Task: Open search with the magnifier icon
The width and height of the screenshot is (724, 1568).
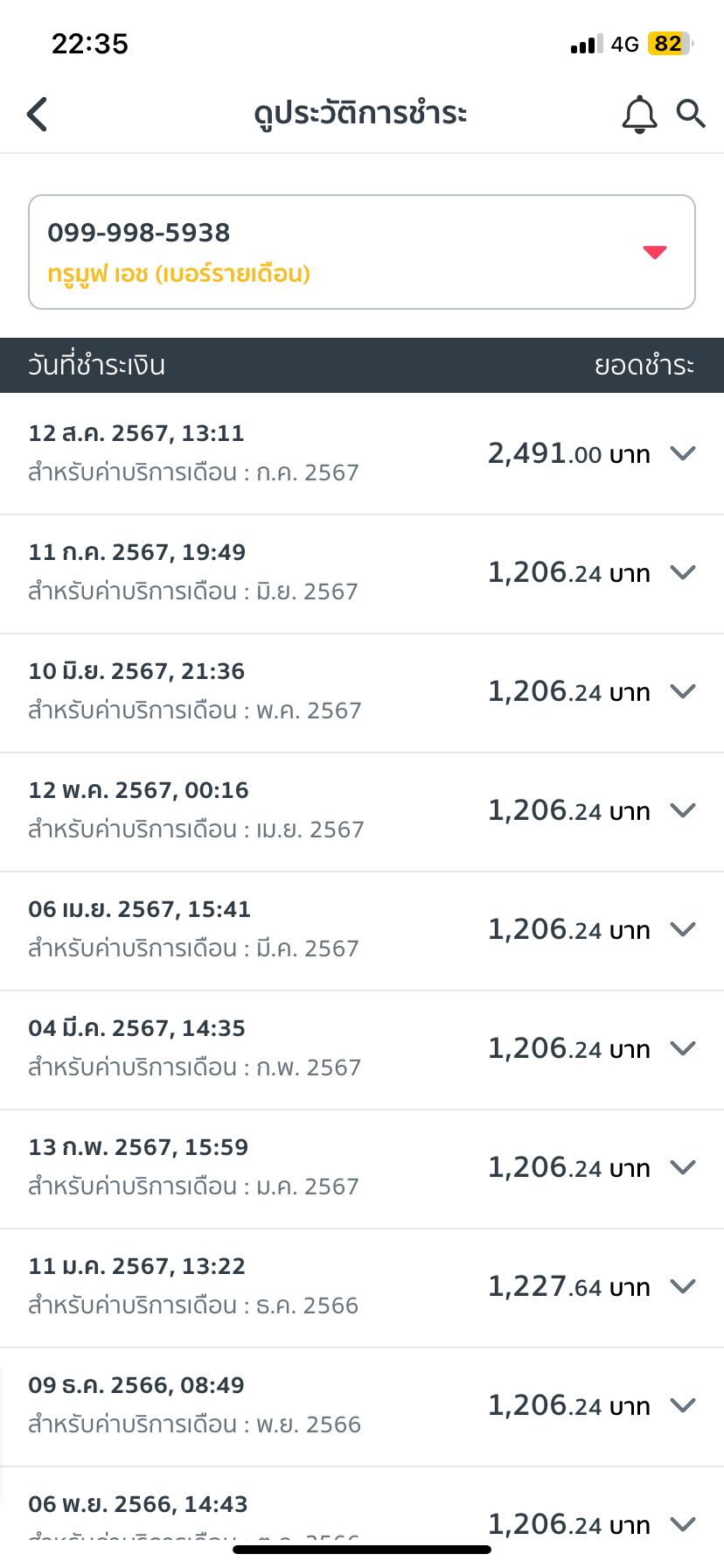Action: [691, 114]
